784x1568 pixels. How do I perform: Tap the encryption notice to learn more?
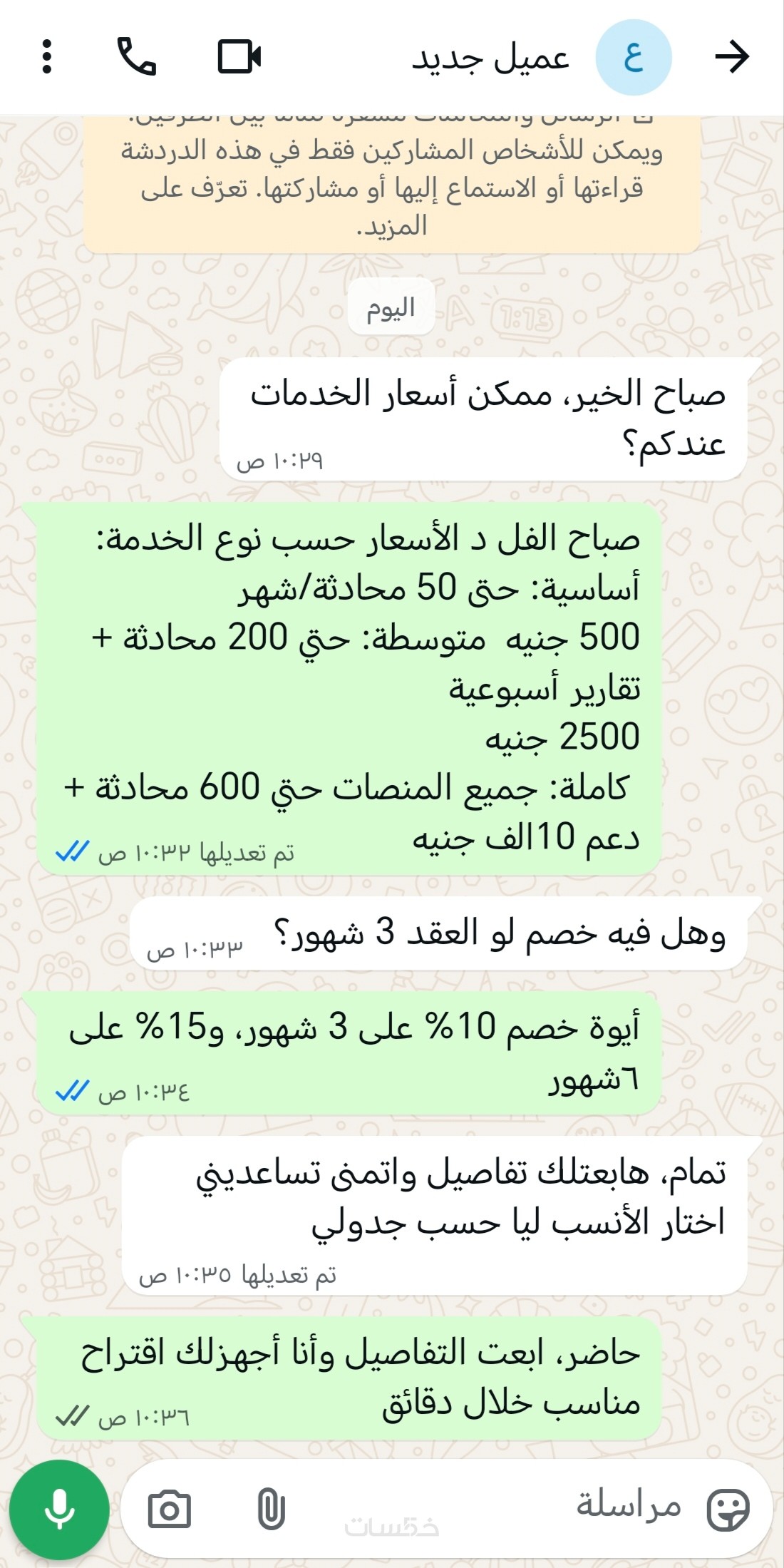tap(391, 185)
